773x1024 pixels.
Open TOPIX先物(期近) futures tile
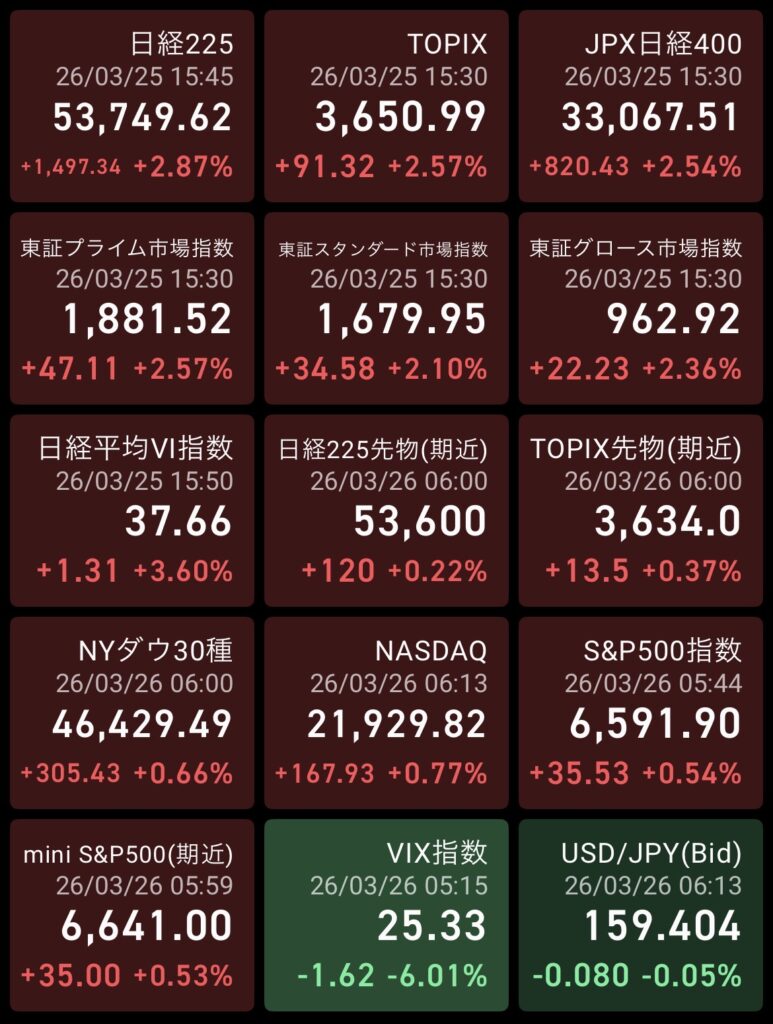pyautogui.click(x=640, y=512)
